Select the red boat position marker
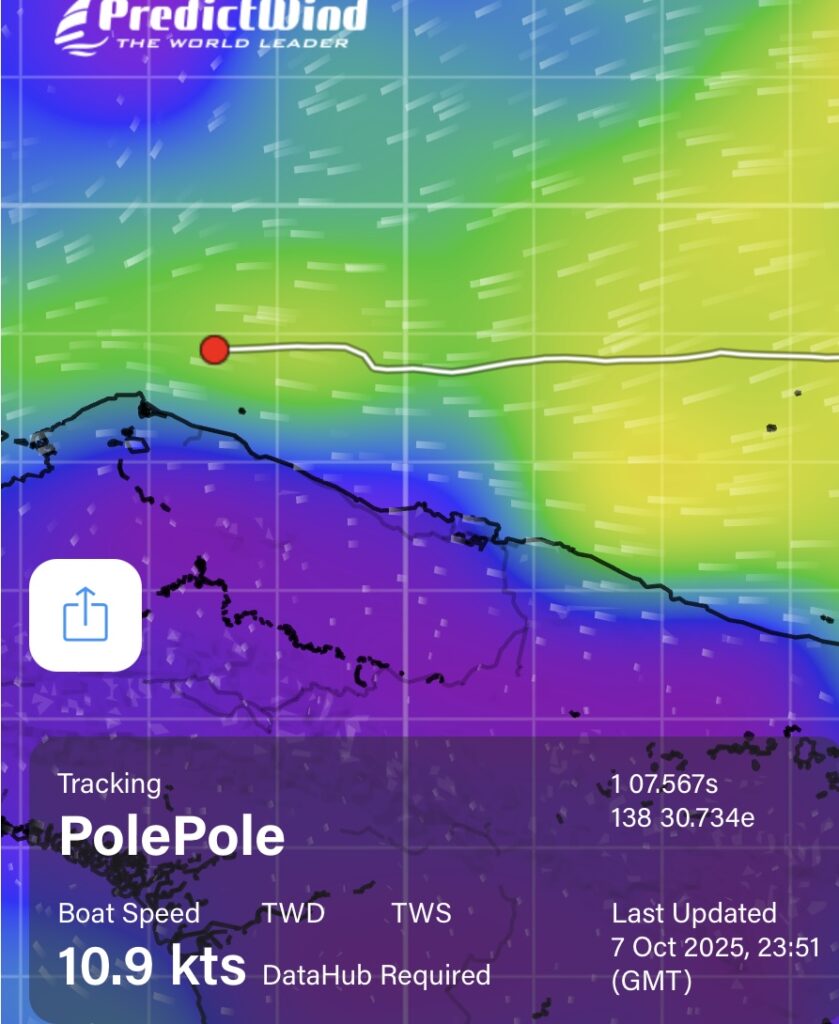The image size is (839, 1024). [x=214, y=350]
